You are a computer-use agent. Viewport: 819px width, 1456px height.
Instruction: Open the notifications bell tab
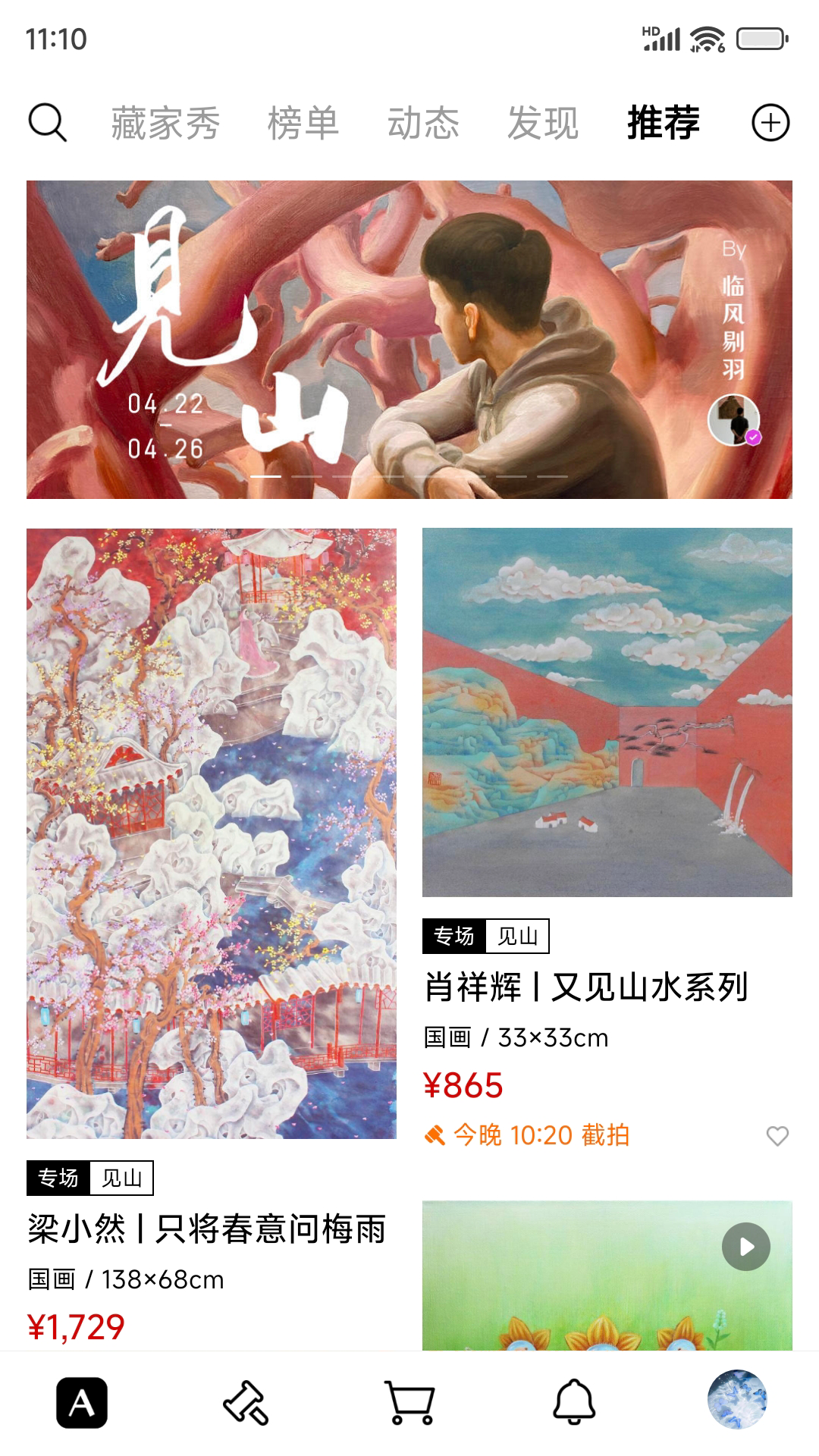point(573,1403)
